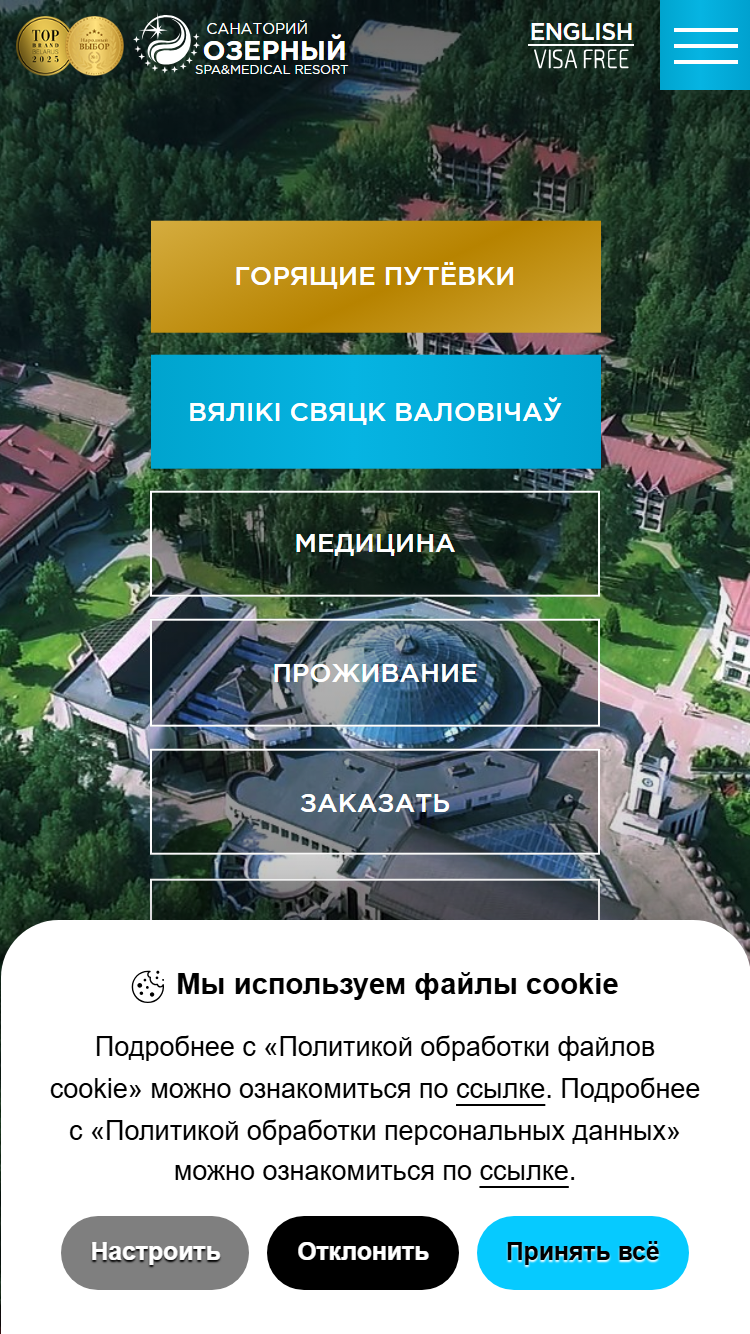Tap the Вялікі святцк валовічаў button
750x1334 pixels.
375,412
